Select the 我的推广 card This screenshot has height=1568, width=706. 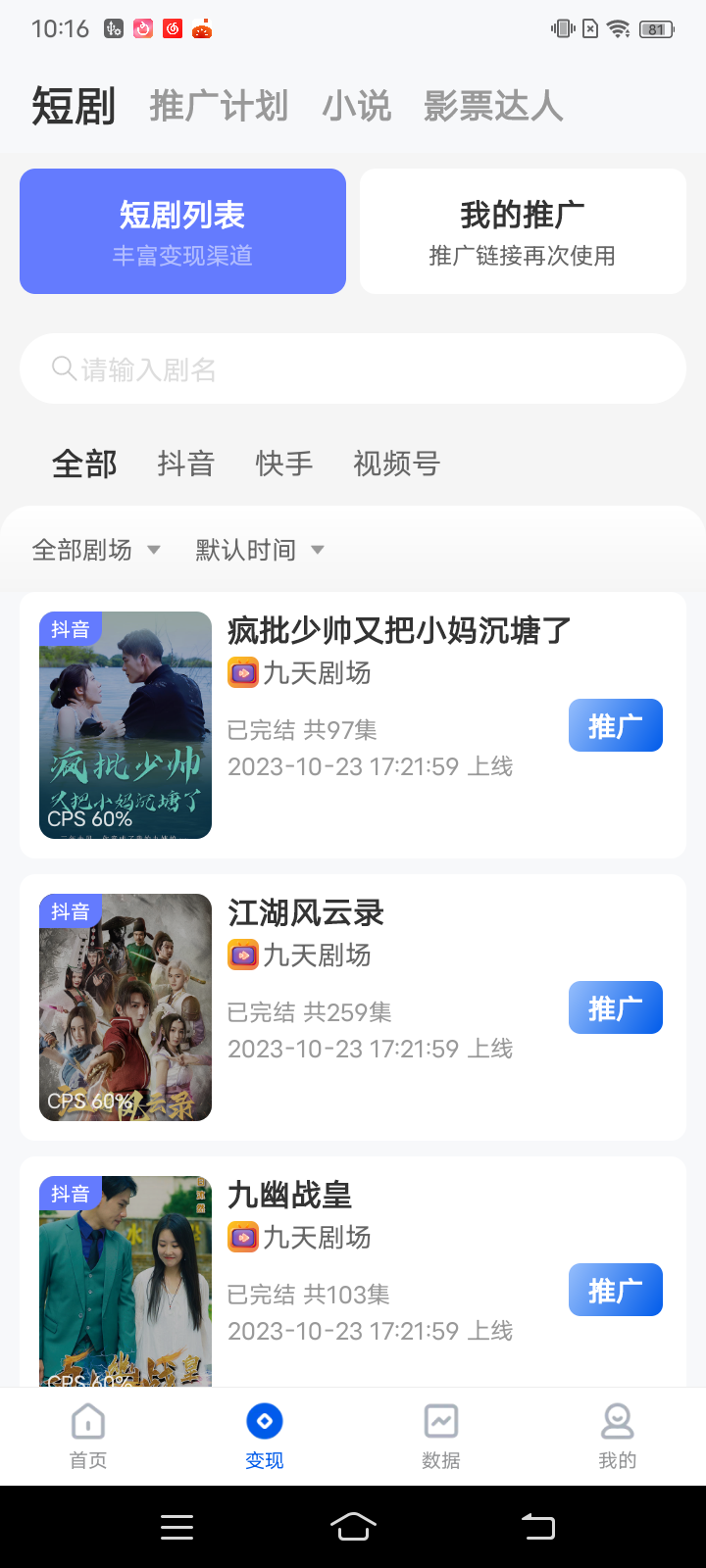[x=523, y=231]
